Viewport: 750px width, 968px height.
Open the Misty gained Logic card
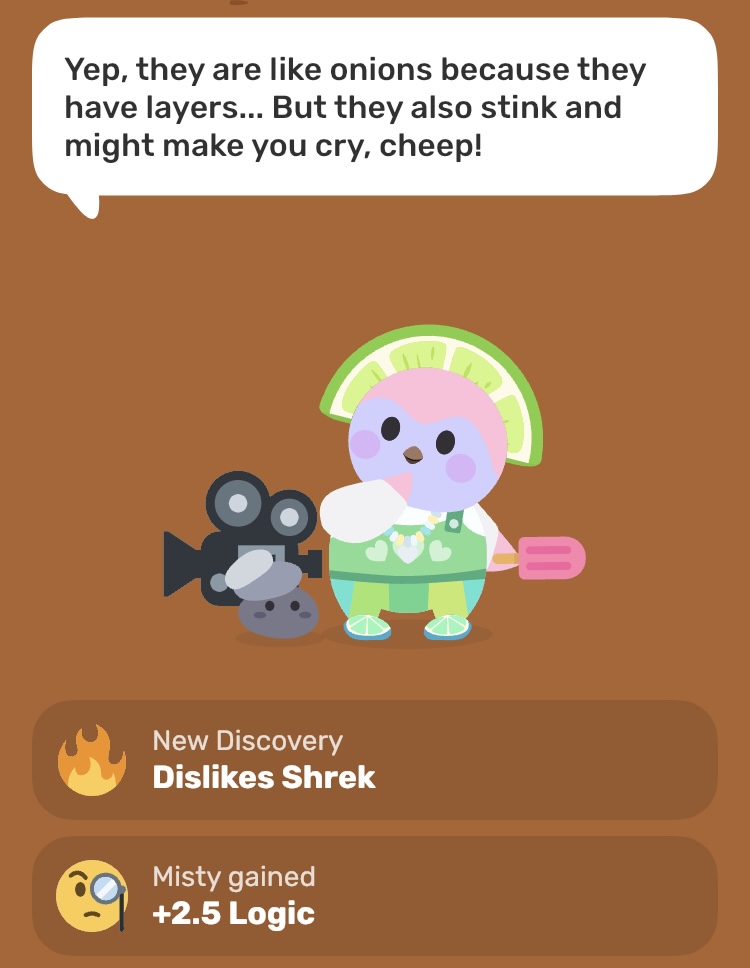coord(375,895)
